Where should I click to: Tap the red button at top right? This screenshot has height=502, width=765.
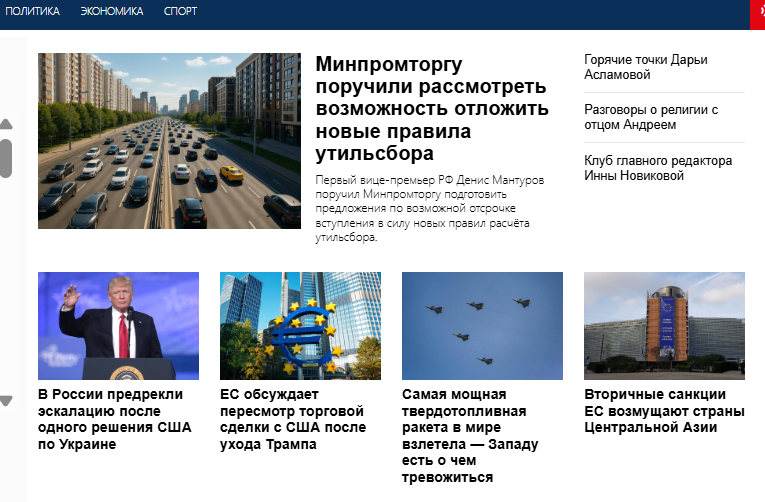(x=758, y=12)
